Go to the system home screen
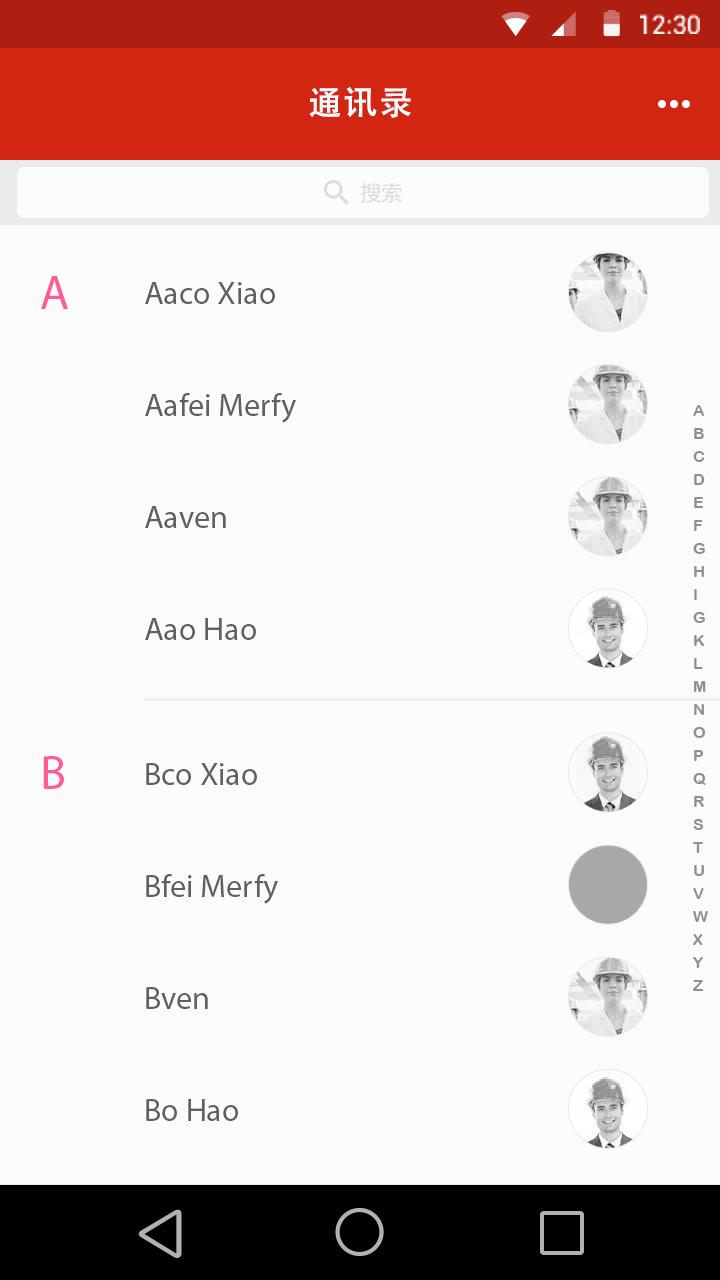Image resolution: width=720 pixels, height=1280 pixels. pyautogui.click(x=360, y=1232)
